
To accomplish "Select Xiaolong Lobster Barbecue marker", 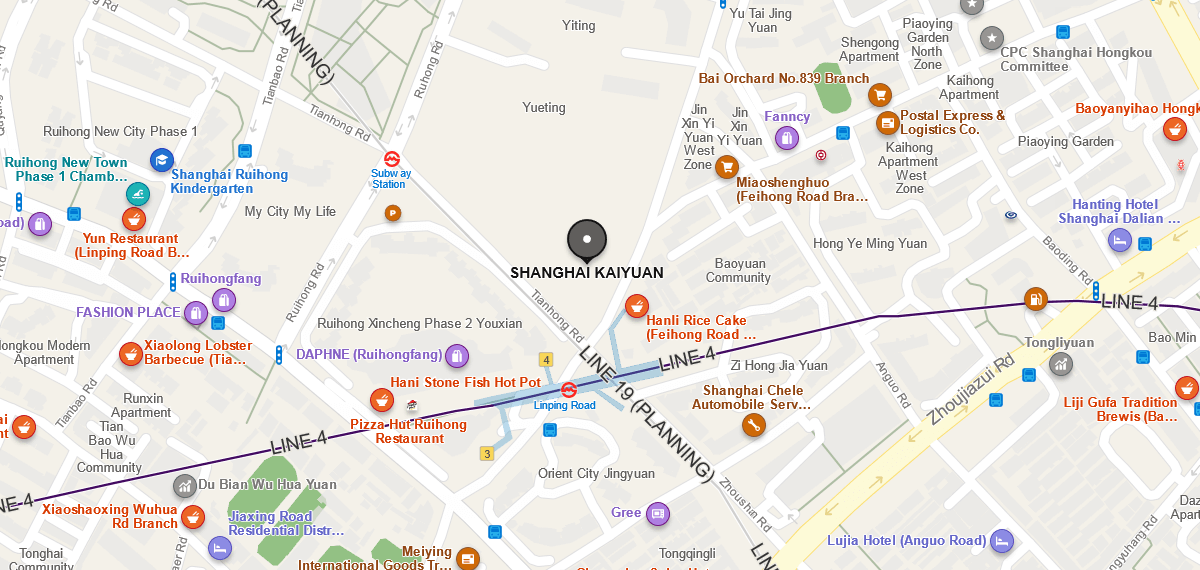I will click(130, 353).
